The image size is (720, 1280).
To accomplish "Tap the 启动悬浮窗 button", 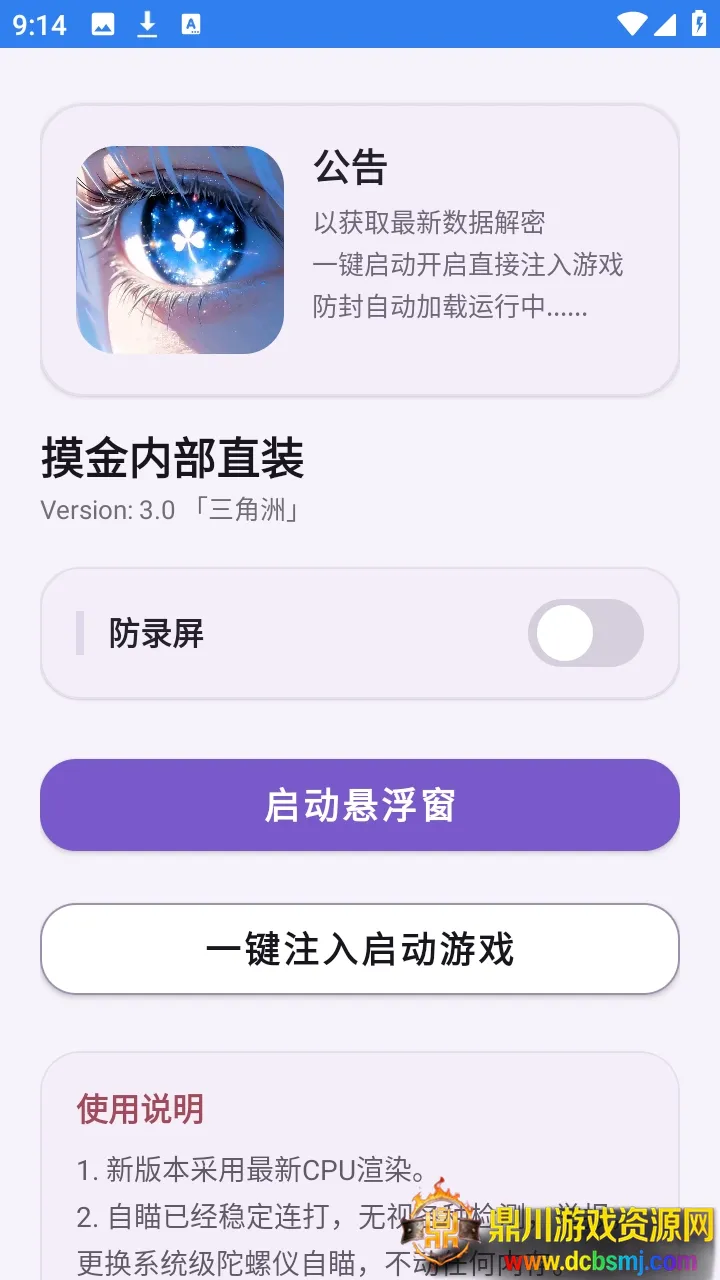I will click(360, 805).
